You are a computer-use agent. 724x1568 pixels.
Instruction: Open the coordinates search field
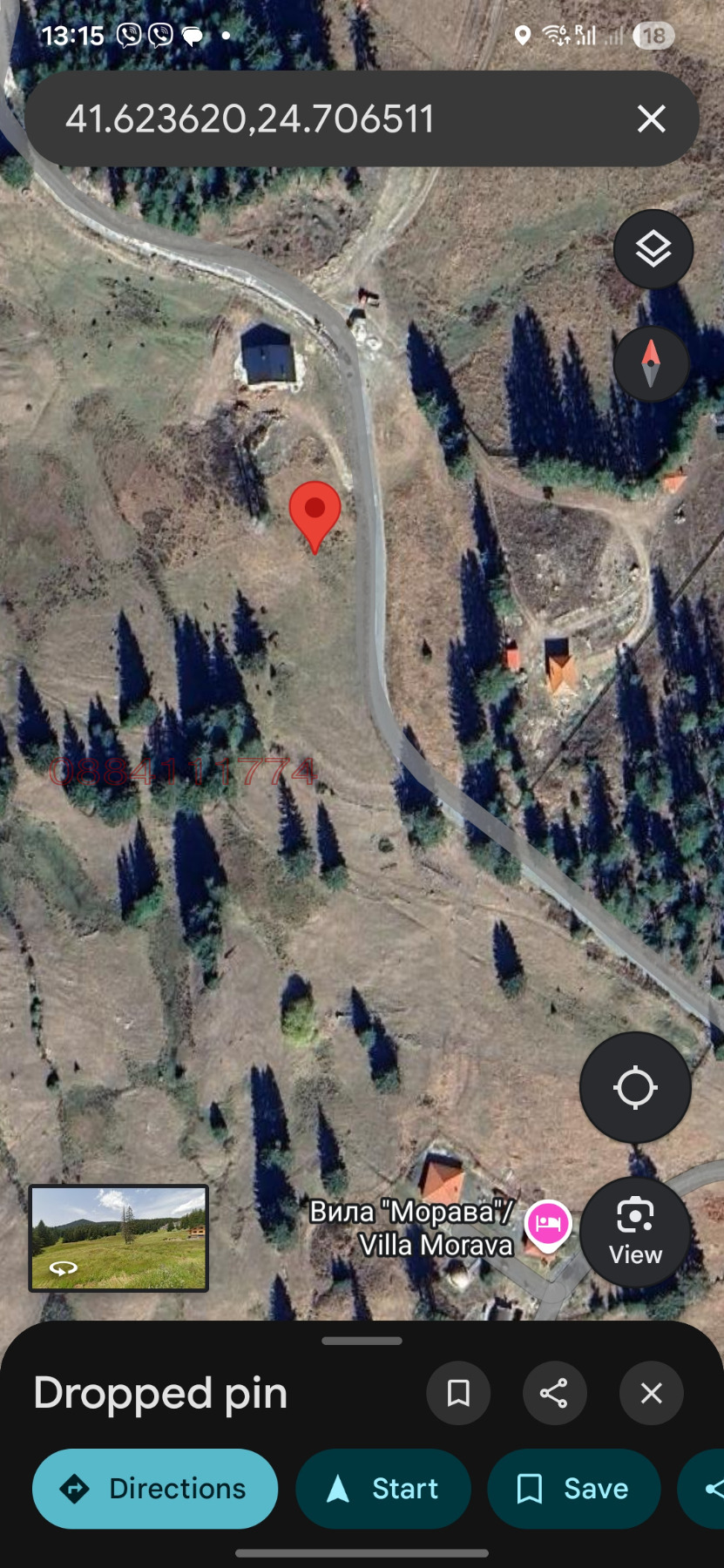(331, 119)
